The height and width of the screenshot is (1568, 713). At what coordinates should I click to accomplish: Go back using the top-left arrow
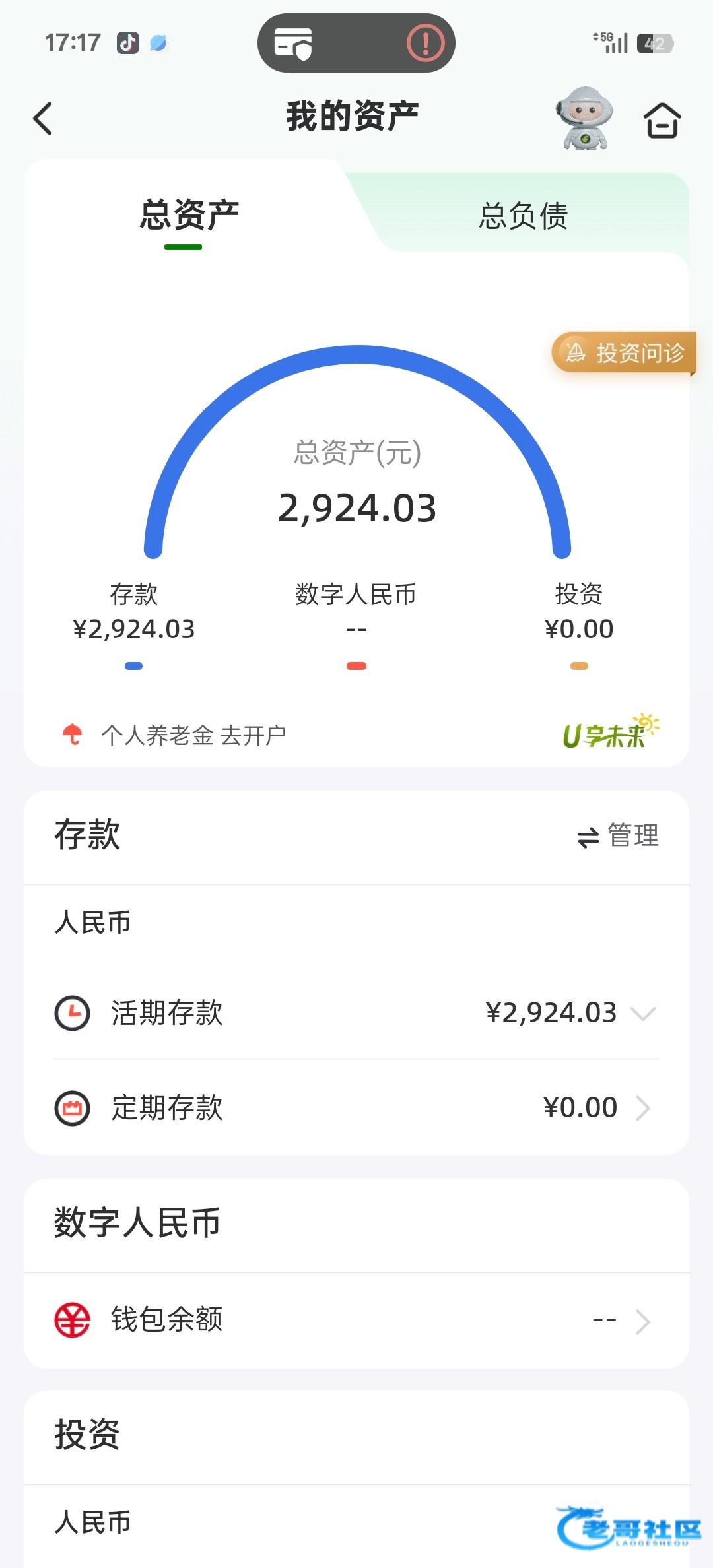pyautogui.click(x=43, y=119)
